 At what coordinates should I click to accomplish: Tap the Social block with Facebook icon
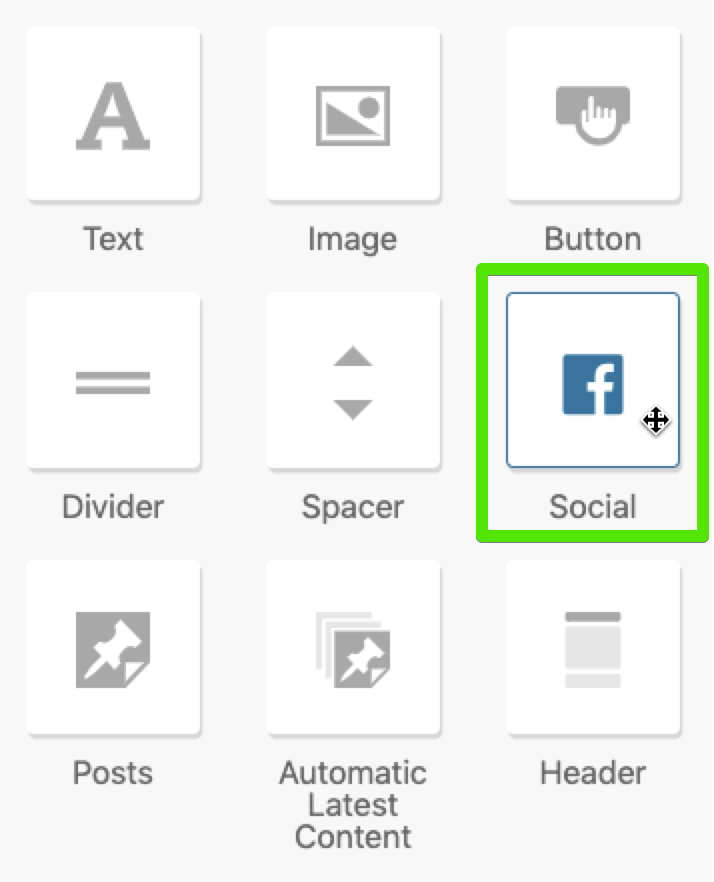click(593, 382)
